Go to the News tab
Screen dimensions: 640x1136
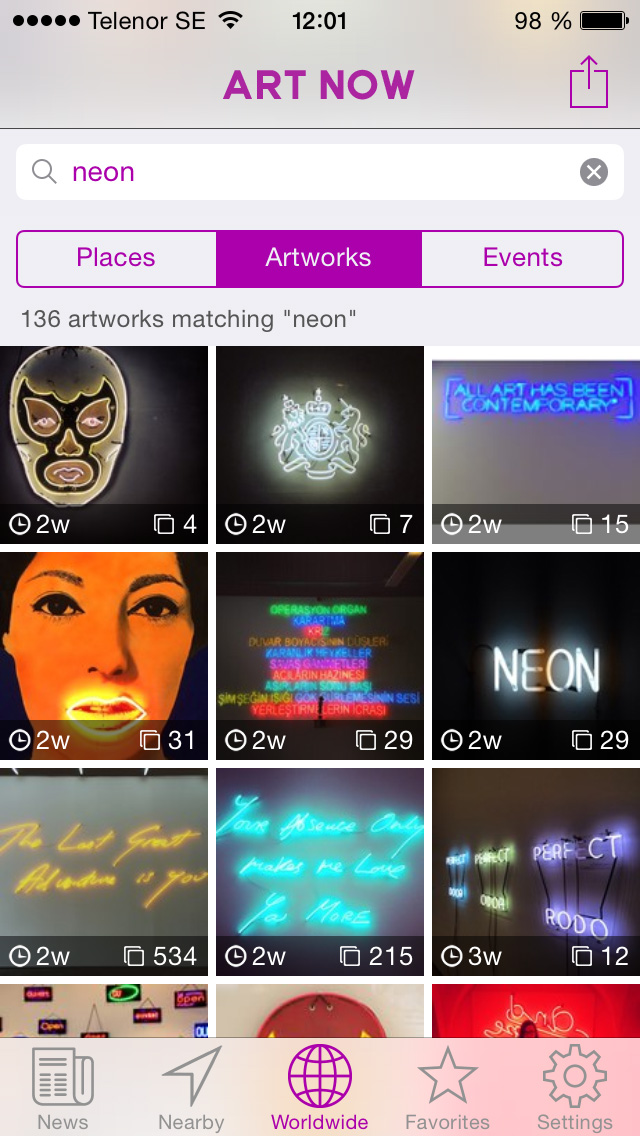(x=63, y=1088)
